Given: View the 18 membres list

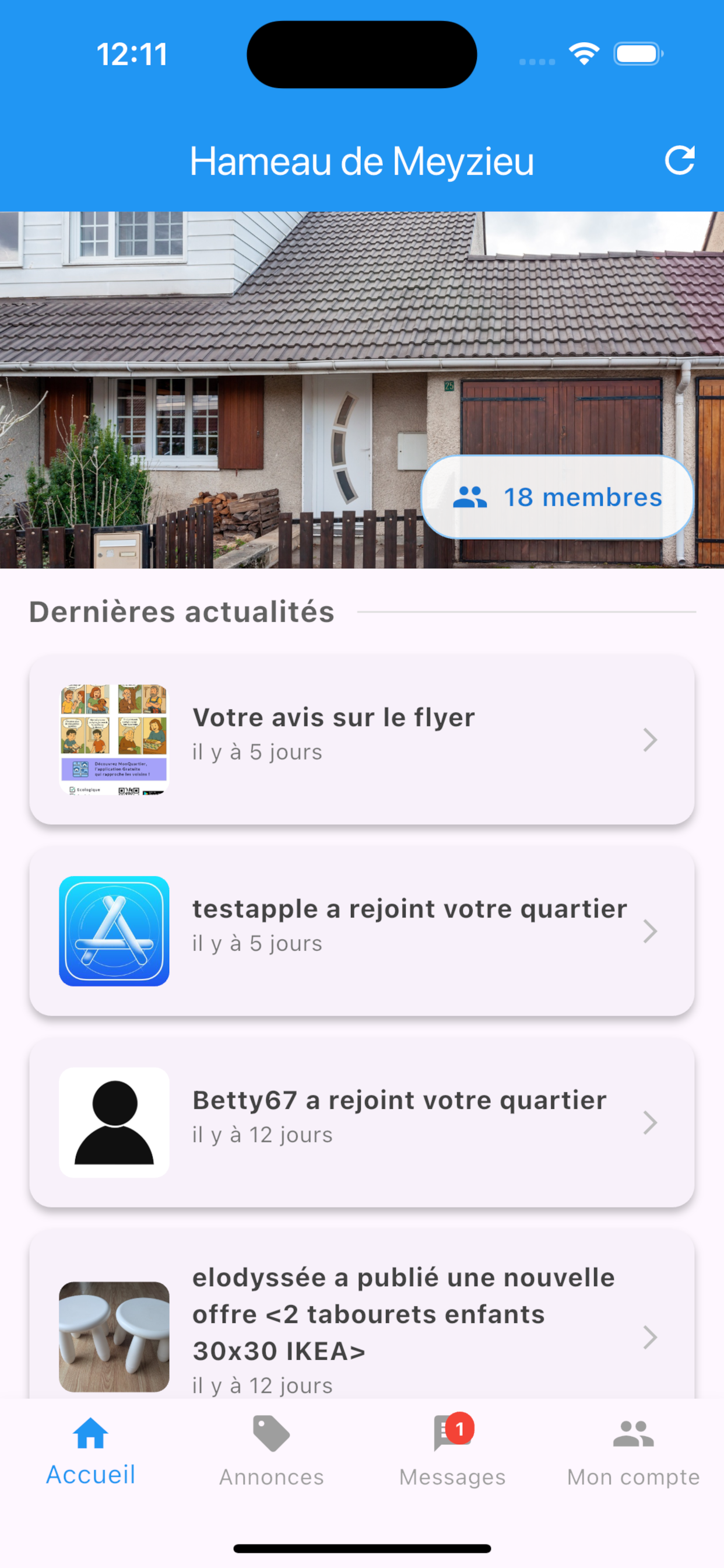Looking at the screenshot, I should 557,498.
